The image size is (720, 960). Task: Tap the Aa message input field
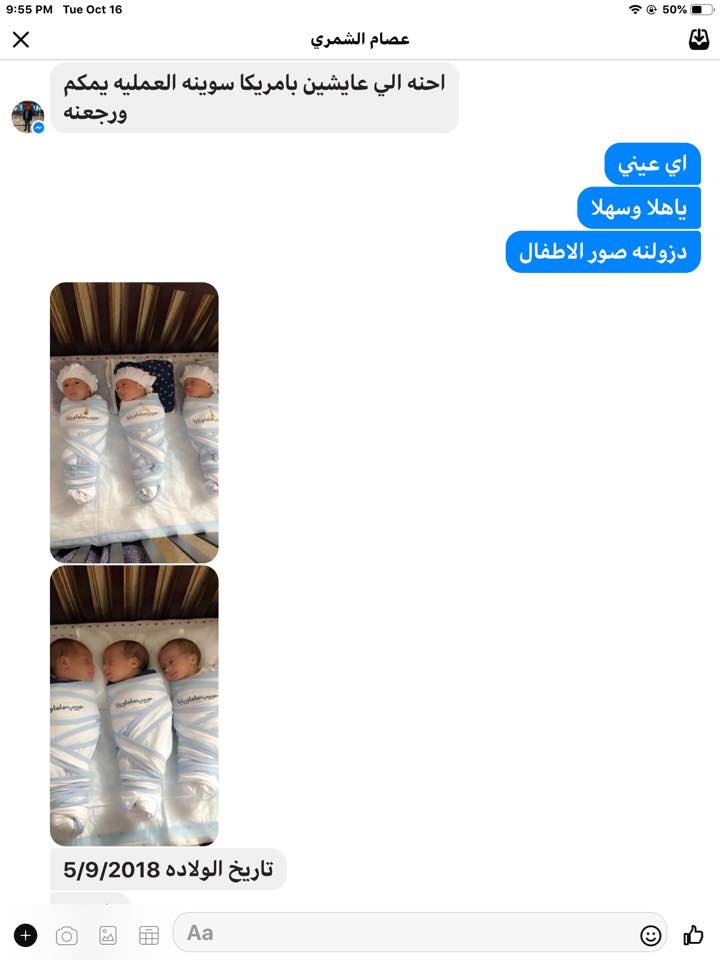tap(400, 933)
